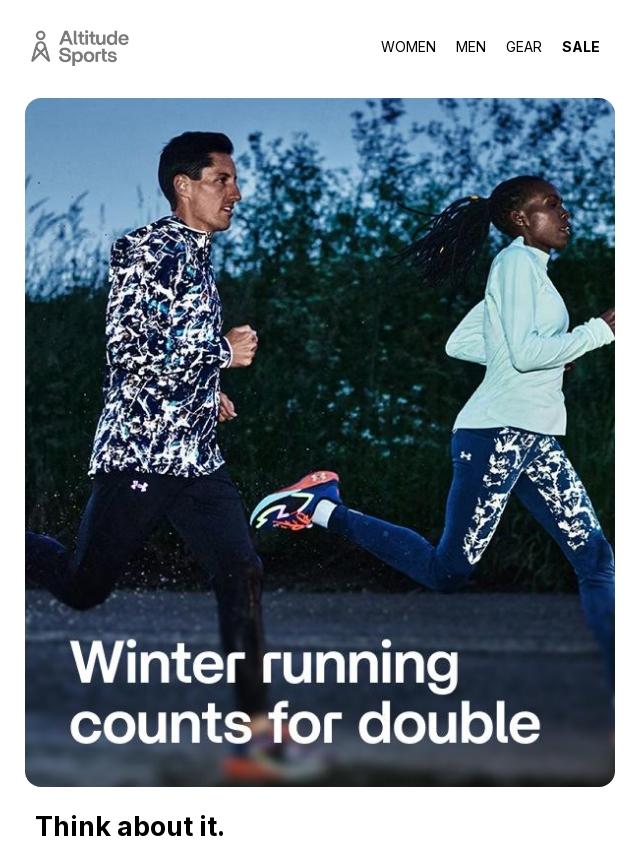Screen dimensions: 640x854
Task: Open the Winter running banner
Action: coord(319,442)
